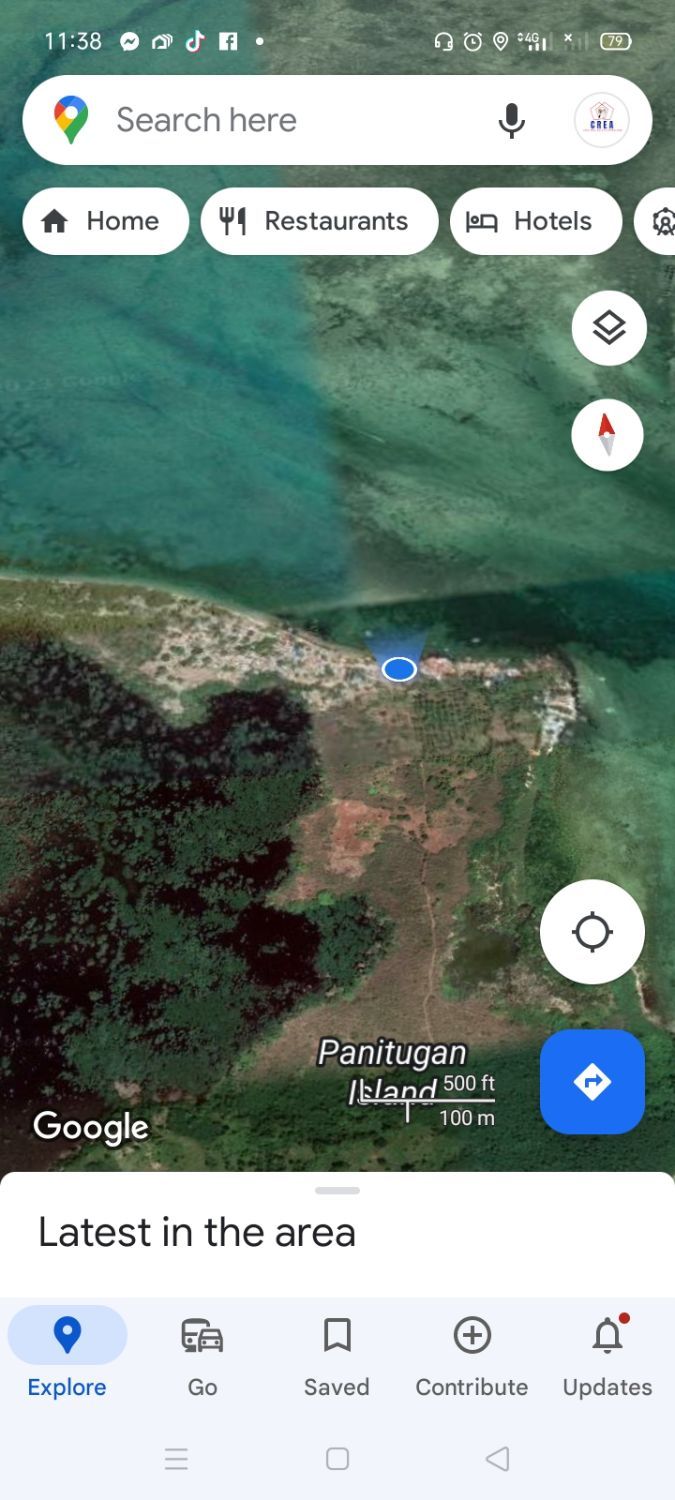The image size is (675, 1500).
Task: Tap the compass to reset north
Action: 607,435
